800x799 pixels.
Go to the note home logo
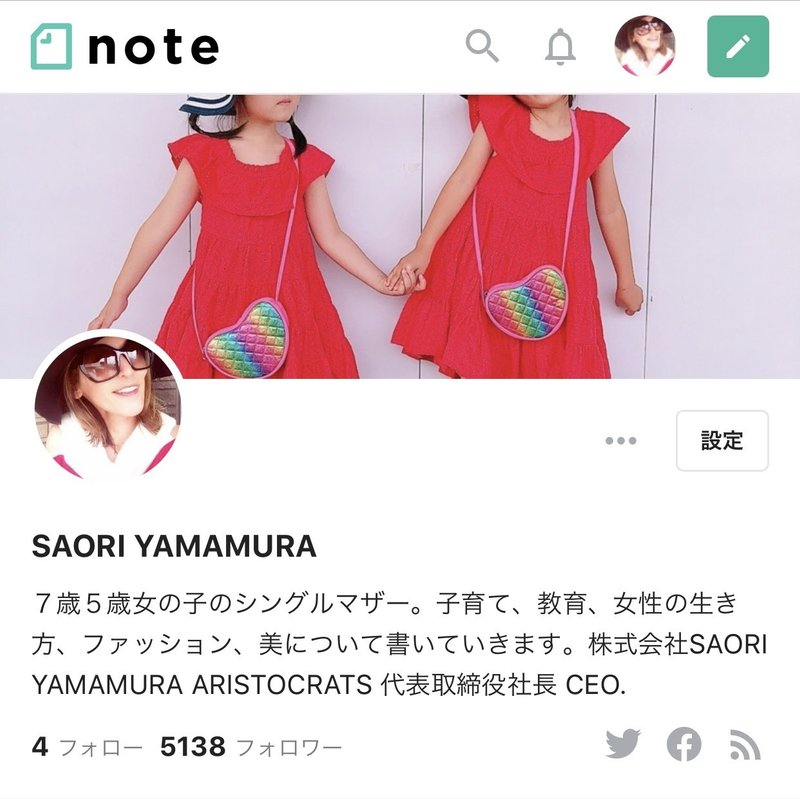coord(125,46)
